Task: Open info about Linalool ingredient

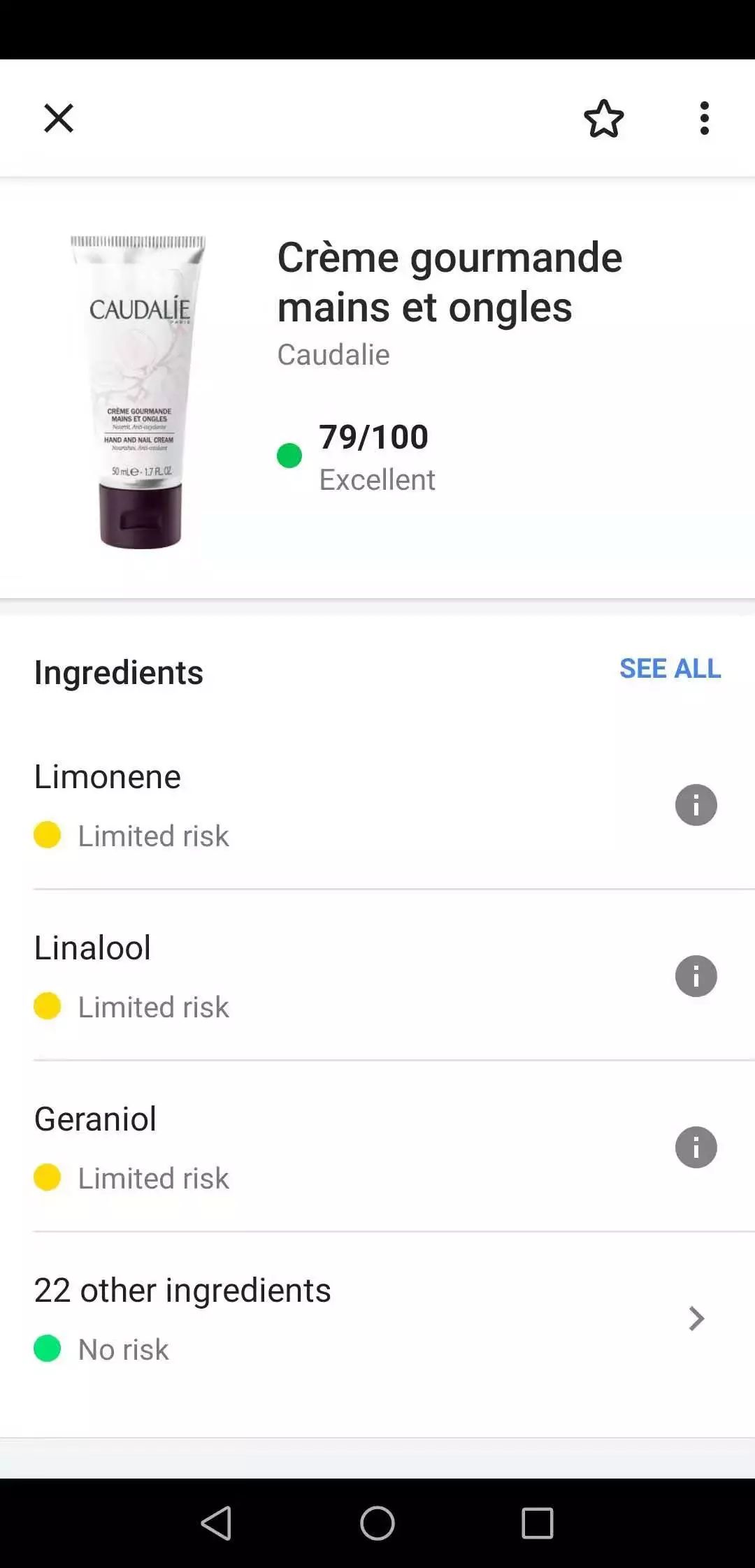Action: click(x=696, y=976)
